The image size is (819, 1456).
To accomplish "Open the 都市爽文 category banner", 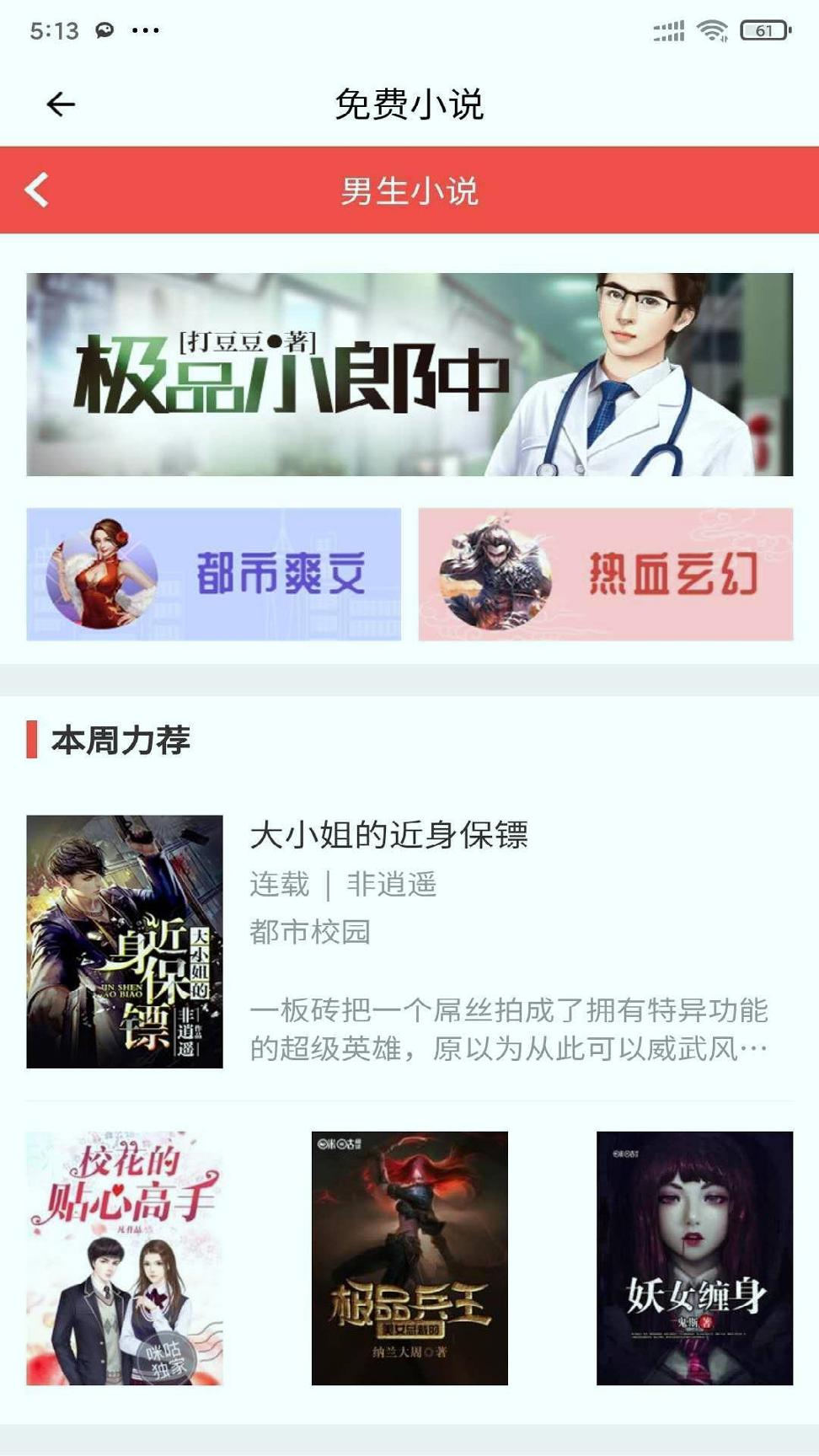I will [x=215, y=575].
